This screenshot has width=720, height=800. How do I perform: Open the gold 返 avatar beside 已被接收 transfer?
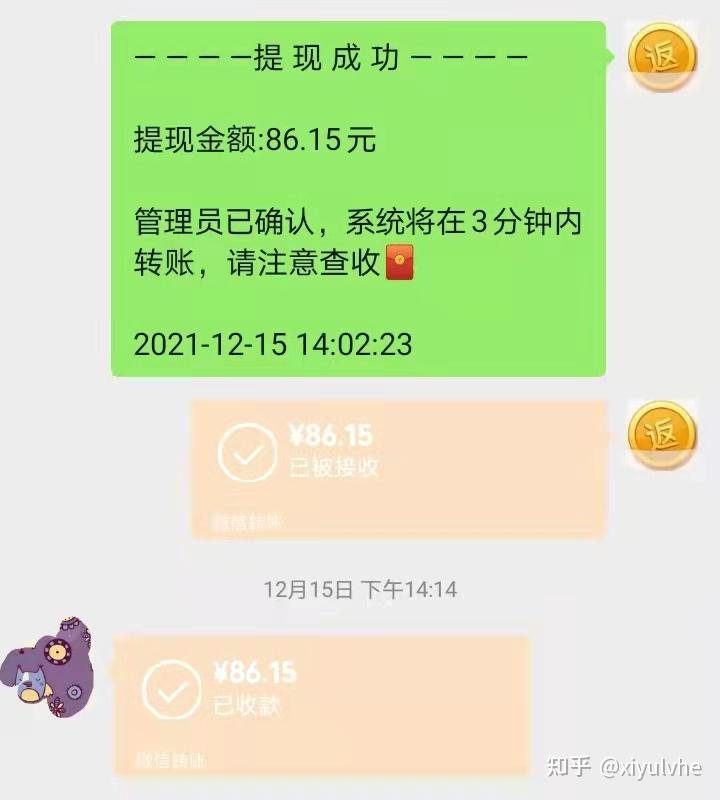click(x=661, y=436)
